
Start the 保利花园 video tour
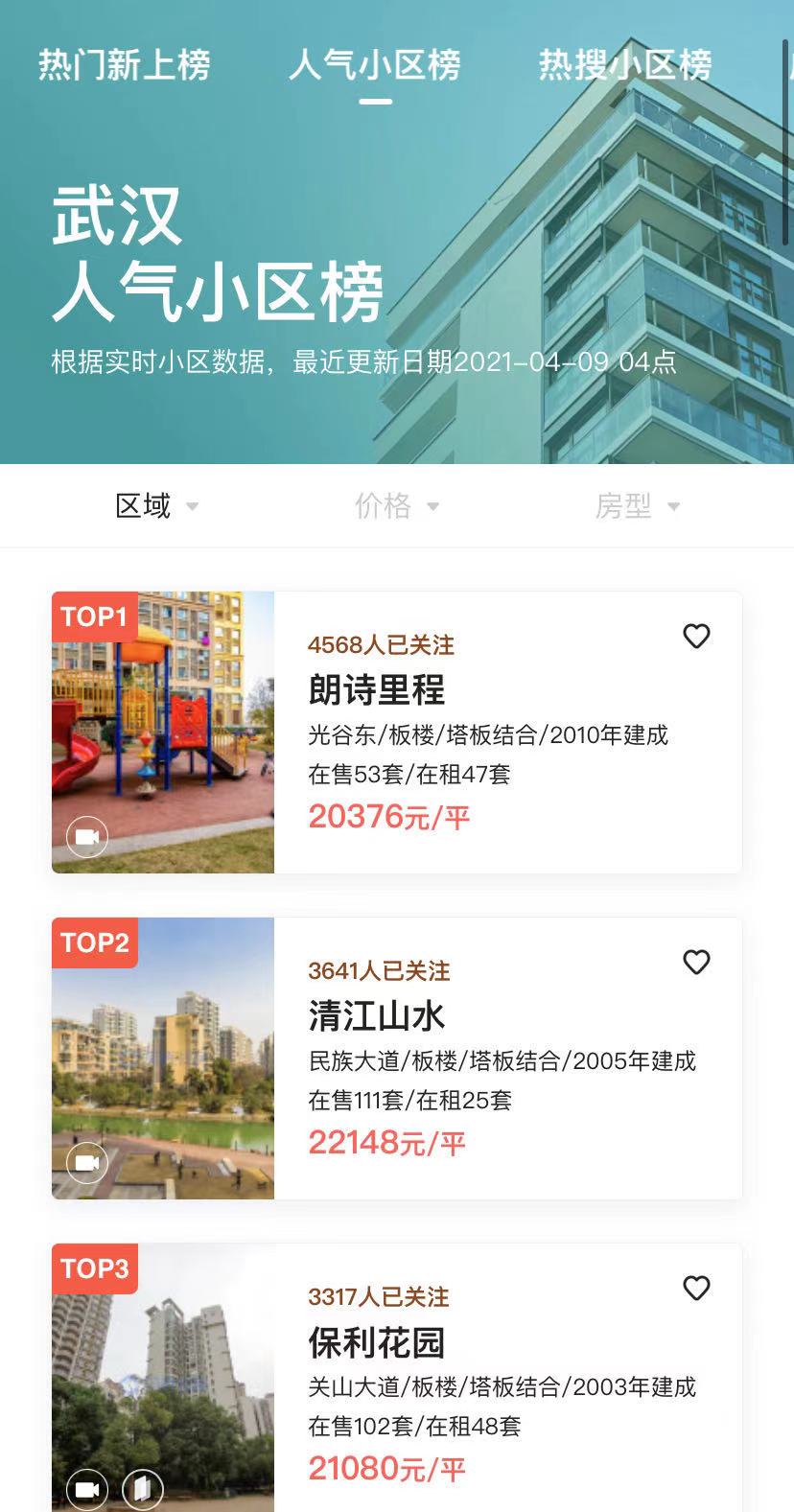point(87,1489)
